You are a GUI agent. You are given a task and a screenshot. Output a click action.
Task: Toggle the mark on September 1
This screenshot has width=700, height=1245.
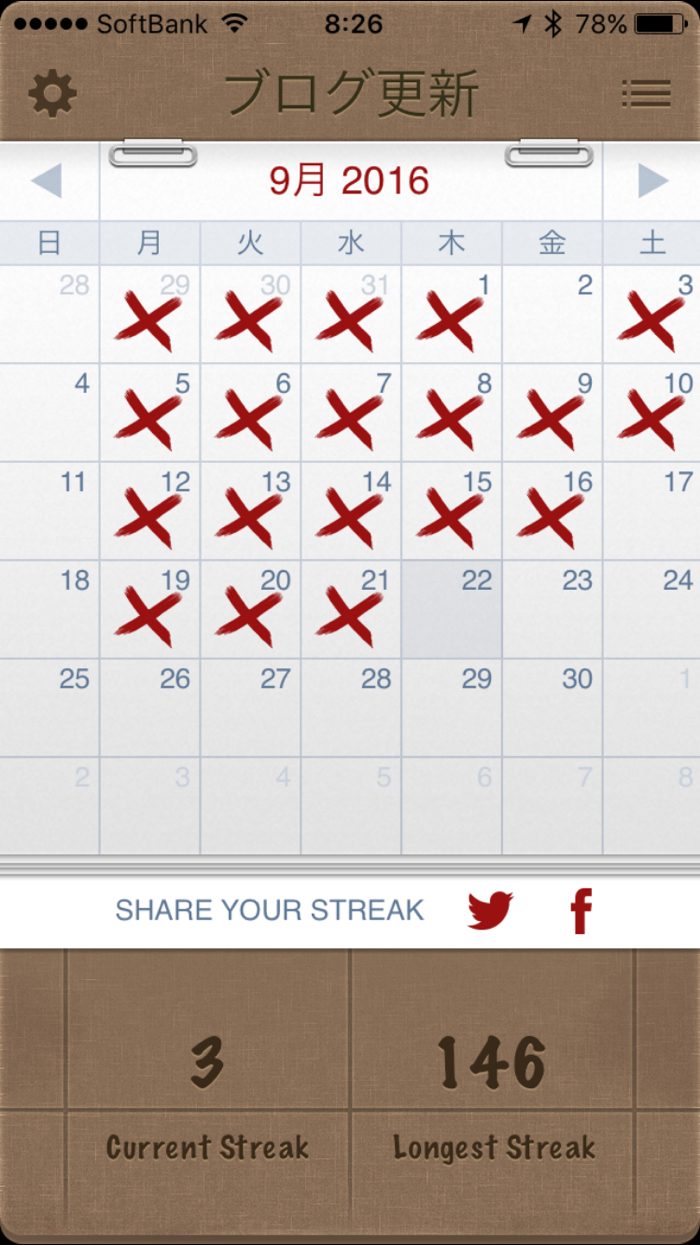click(451, 314)
